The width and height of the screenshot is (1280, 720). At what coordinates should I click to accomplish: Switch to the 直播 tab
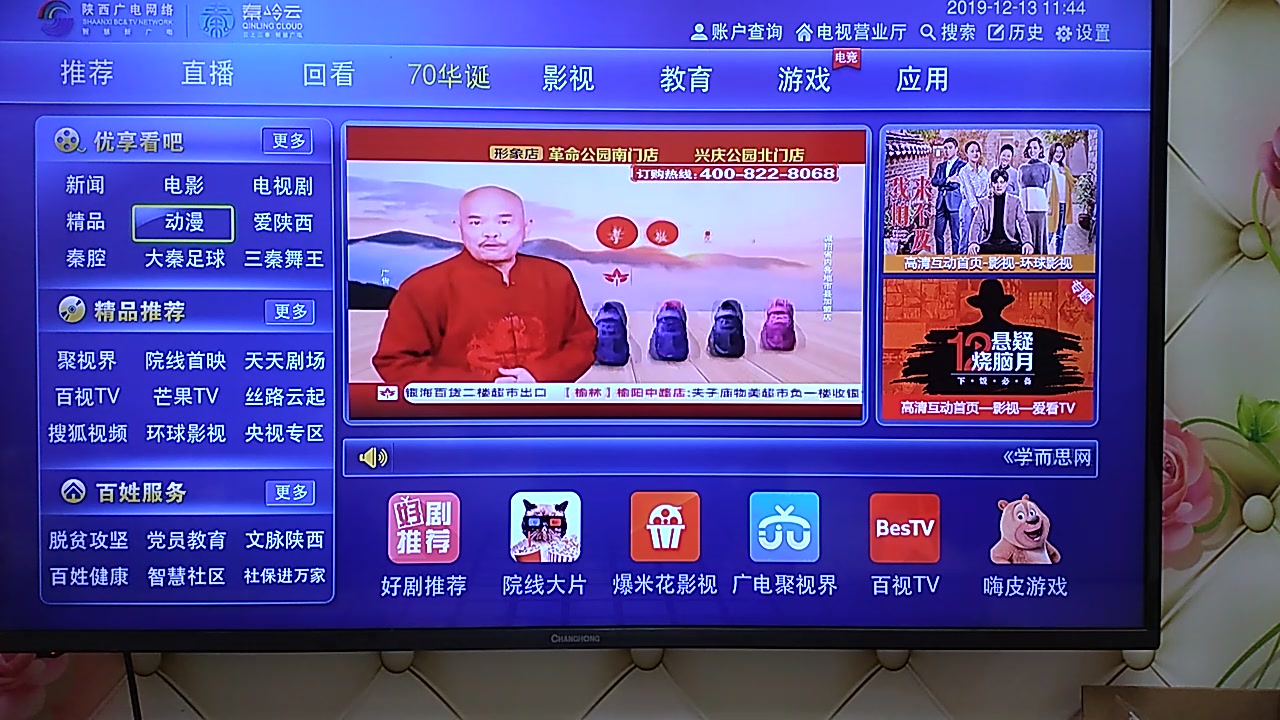[207, 75]
